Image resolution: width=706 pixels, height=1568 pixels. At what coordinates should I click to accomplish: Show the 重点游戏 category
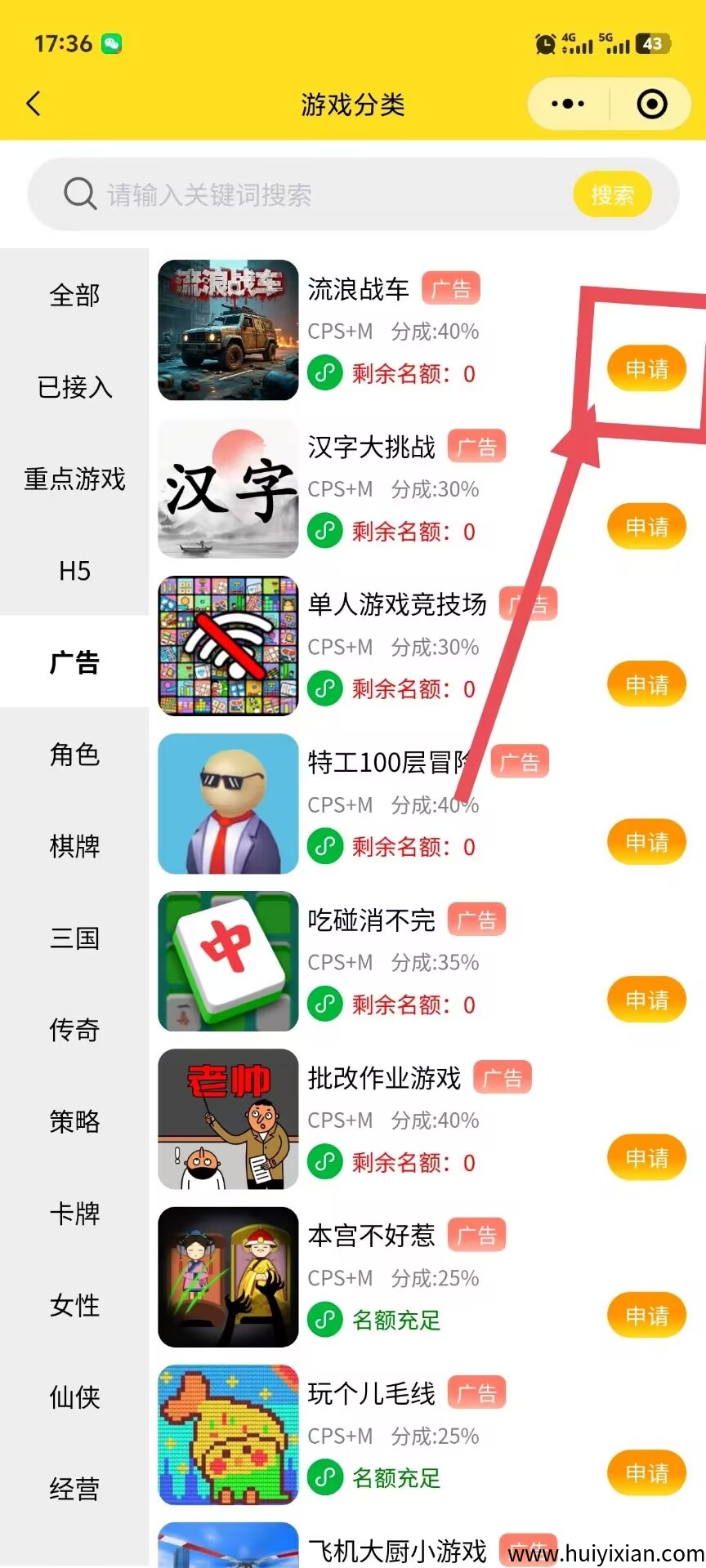pos(74,479)
